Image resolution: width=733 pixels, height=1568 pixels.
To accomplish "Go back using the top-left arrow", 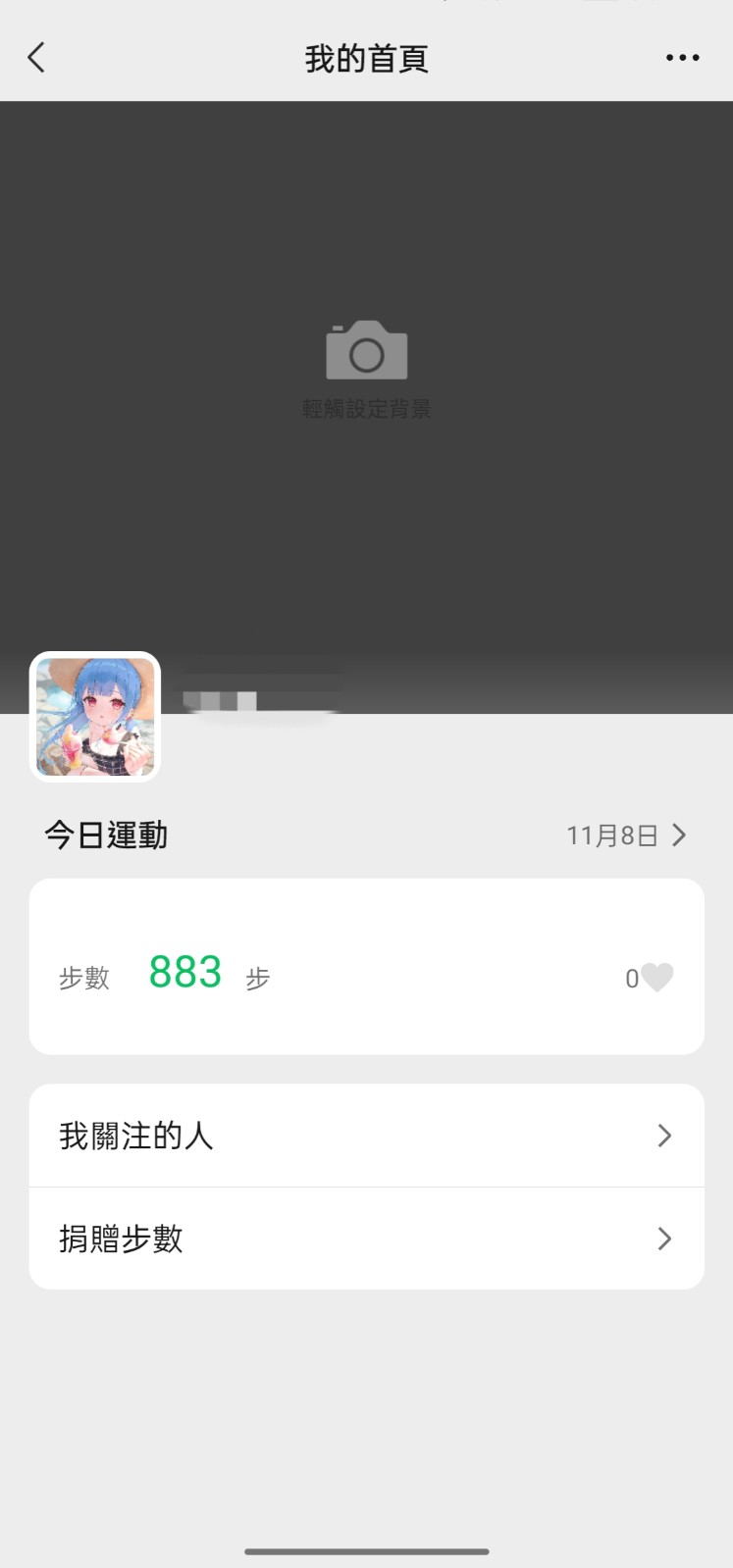I will point(37,58).
